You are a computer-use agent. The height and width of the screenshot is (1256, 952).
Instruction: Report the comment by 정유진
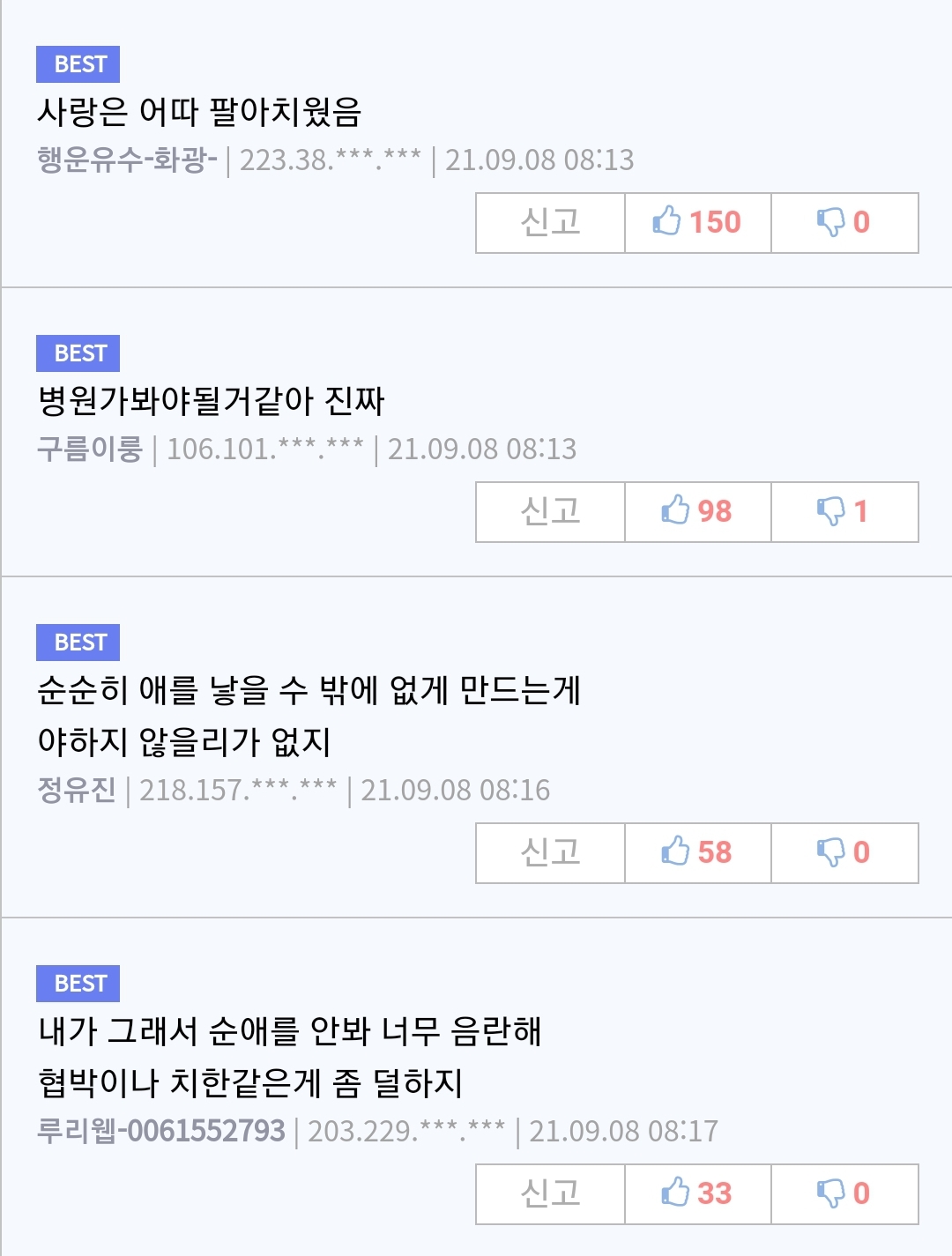point(550,853)
